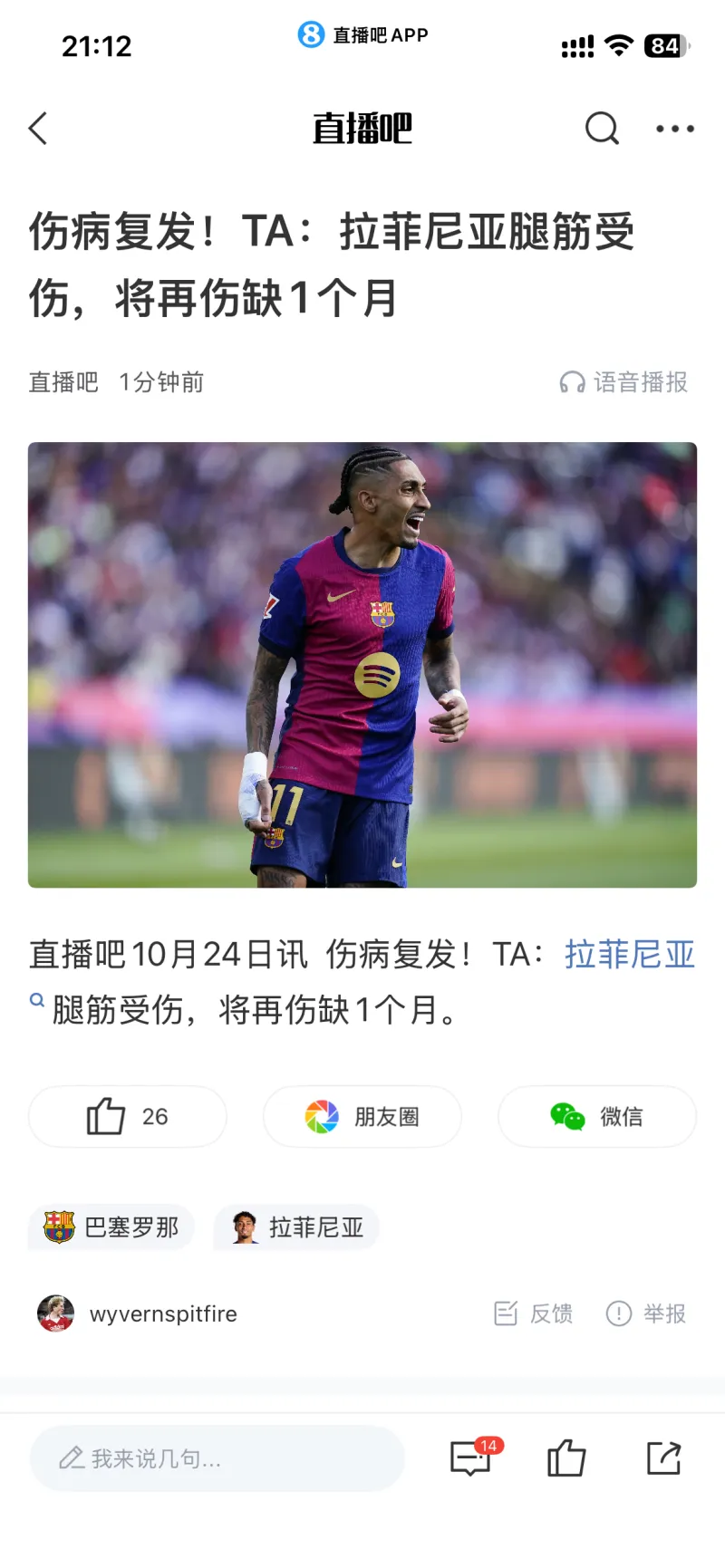Open the search magnifier icon
Image resolution: width=725 pixels, height=1568 pixels.
click(601, 129)
